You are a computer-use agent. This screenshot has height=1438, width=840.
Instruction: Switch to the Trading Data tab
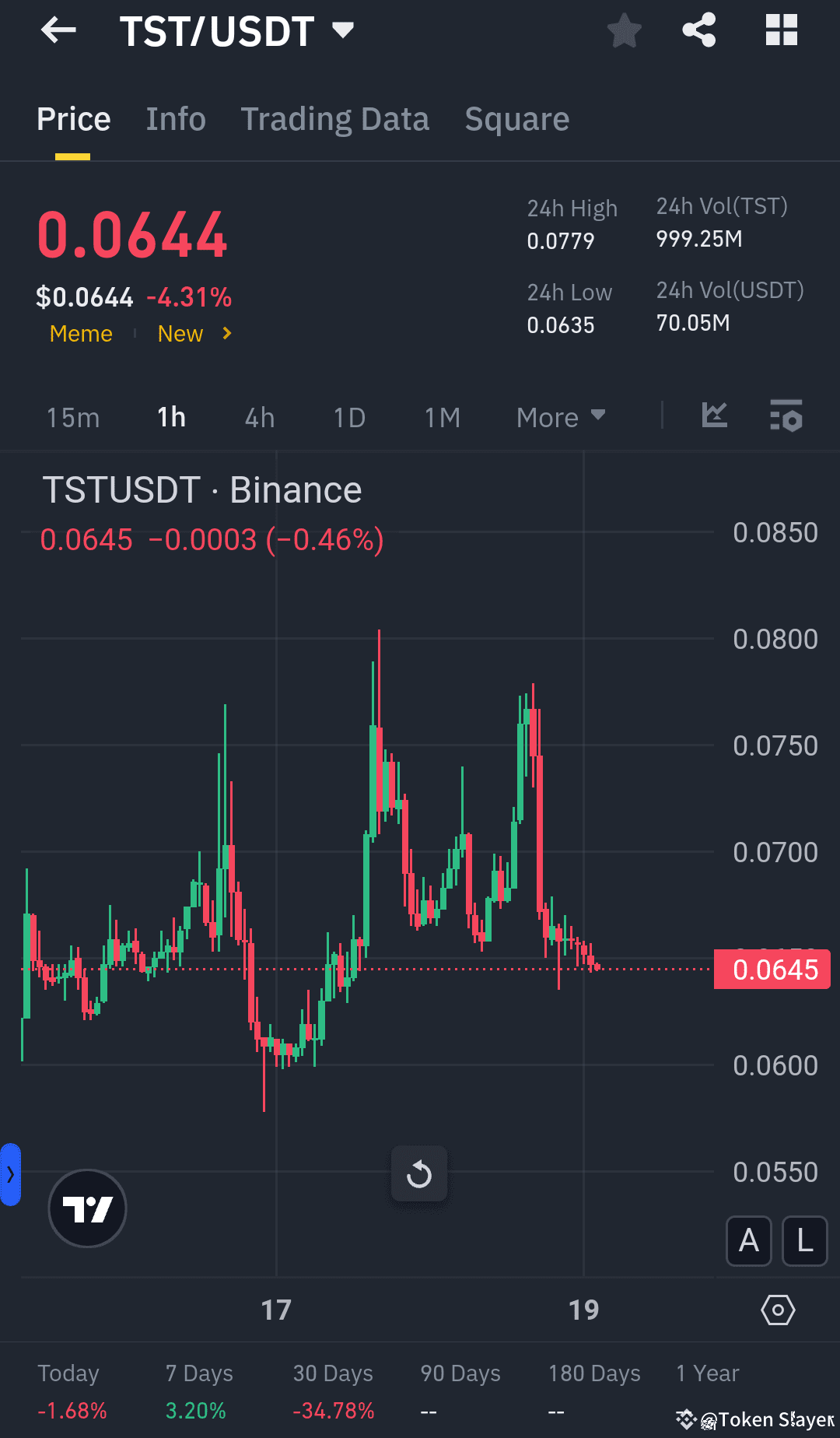pos(335,118)
